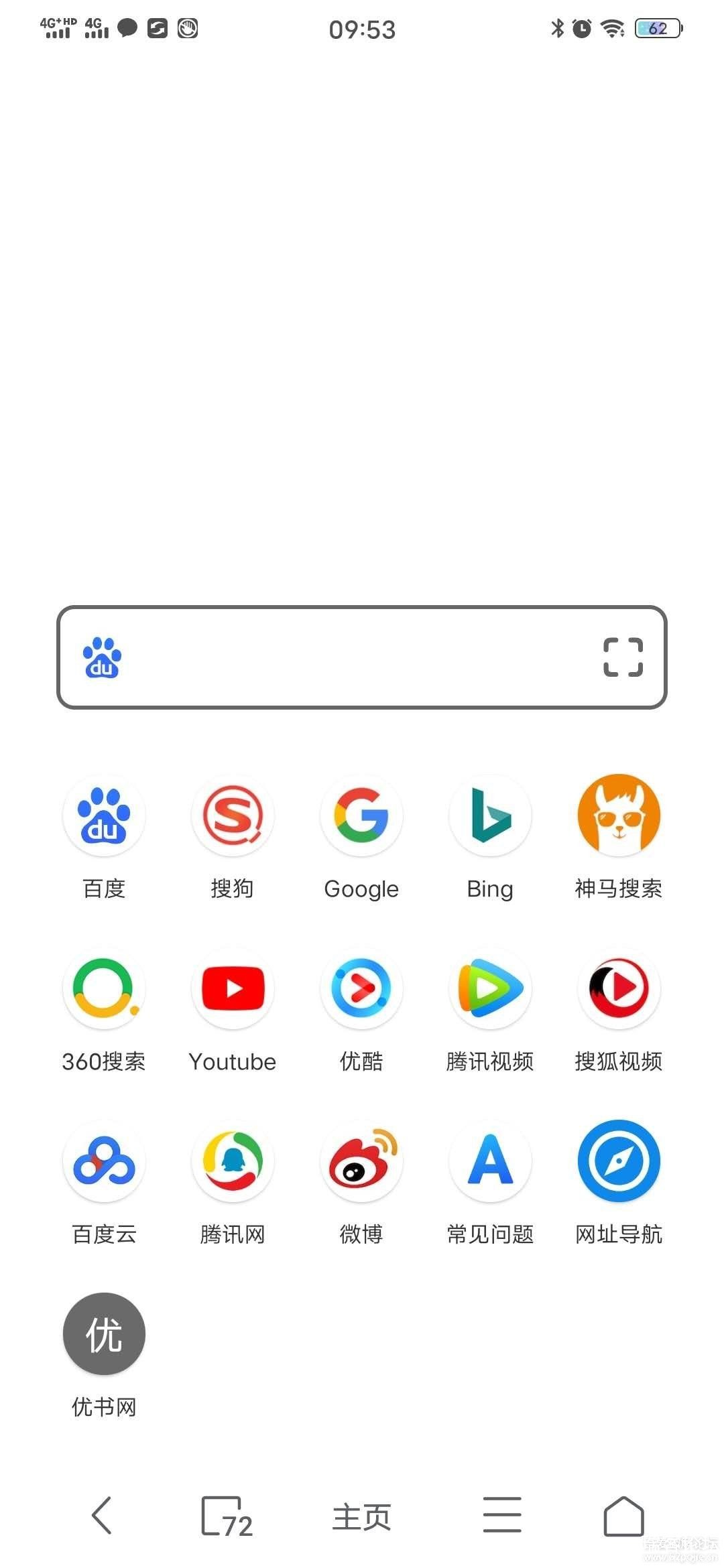View the 72 open tabs
The image size is (724, 1568).
tap(227, 1516)
